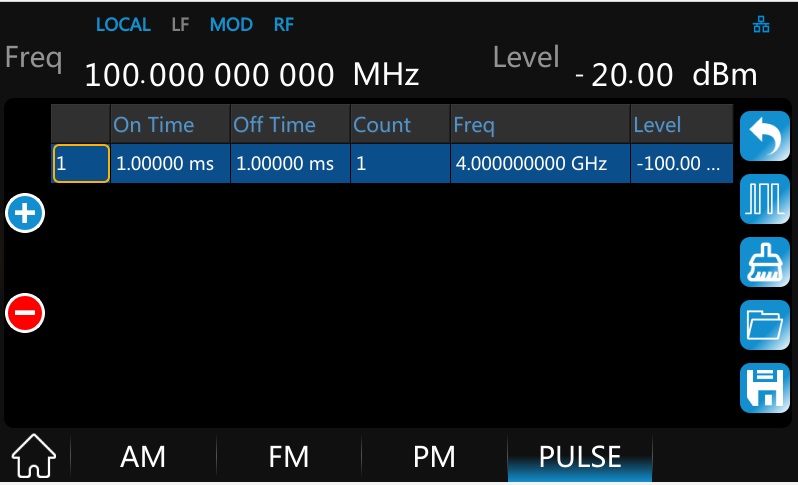The height and width of the screenshot is (485, 798).
Task: Open the folder load icon
Action: pyautogui.click(x=763, y=325)
